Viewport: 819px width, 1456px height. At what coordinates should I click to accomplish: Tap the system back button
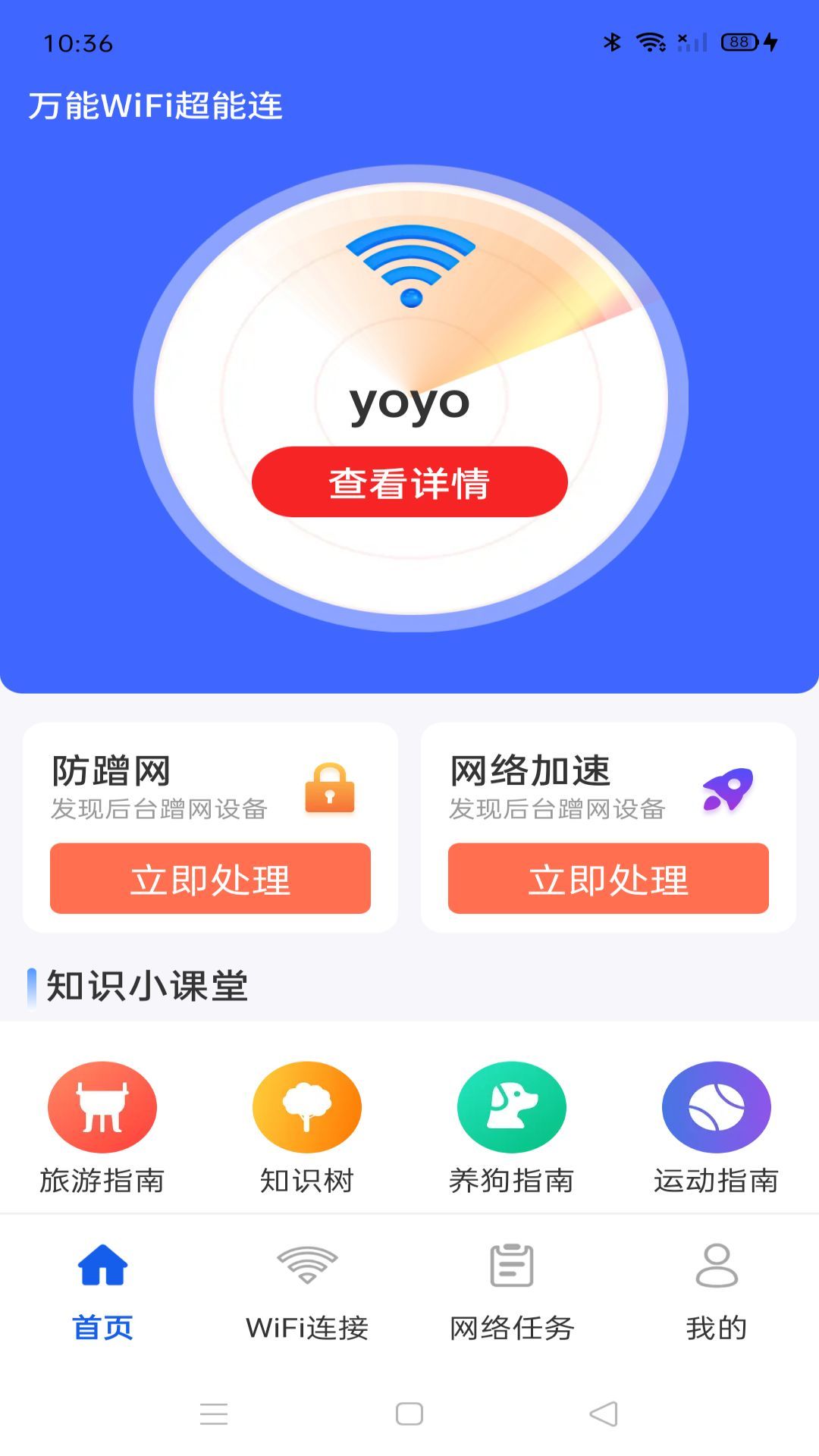click(x=604, y=1414)
